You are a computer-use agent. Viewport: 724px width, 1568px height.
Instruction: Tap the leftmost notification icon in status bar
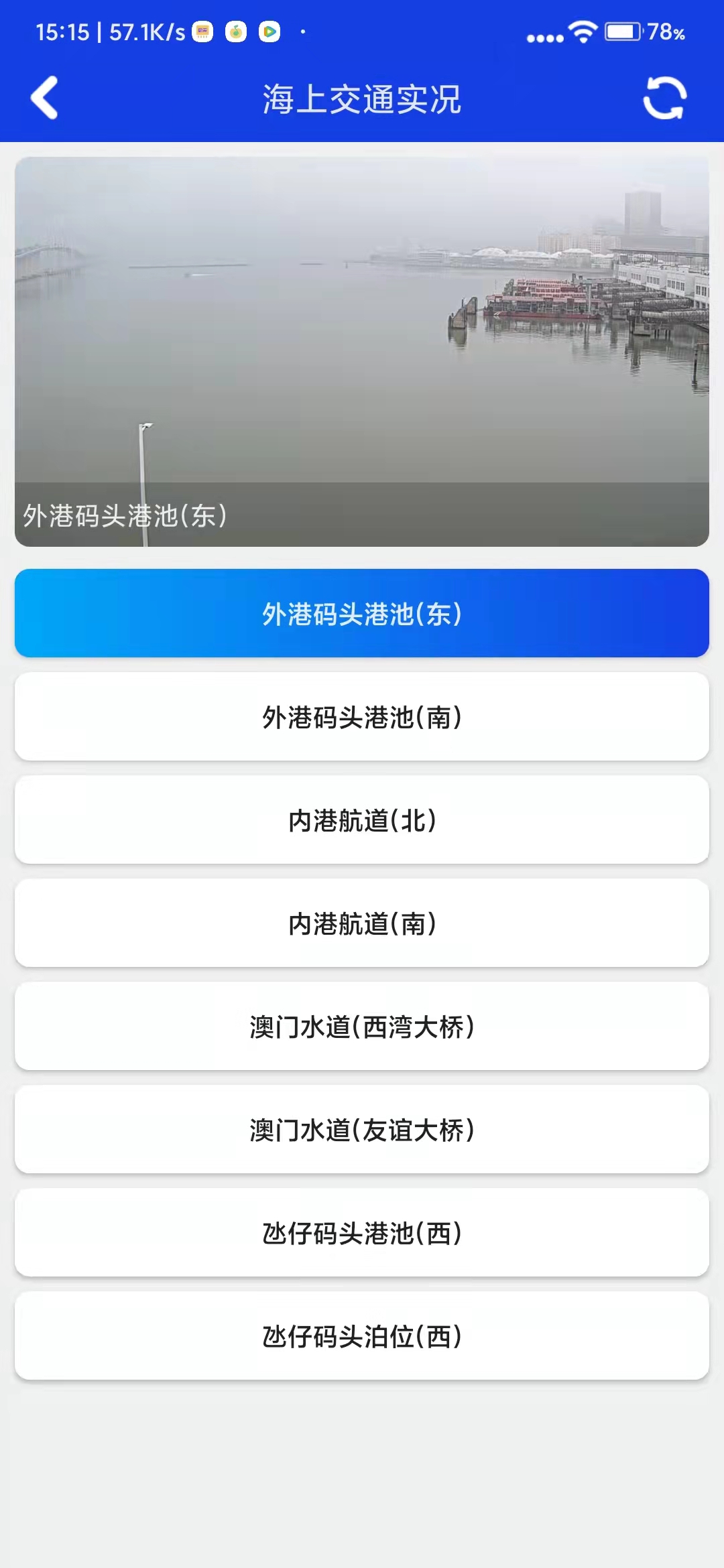(x=201, y=30)
